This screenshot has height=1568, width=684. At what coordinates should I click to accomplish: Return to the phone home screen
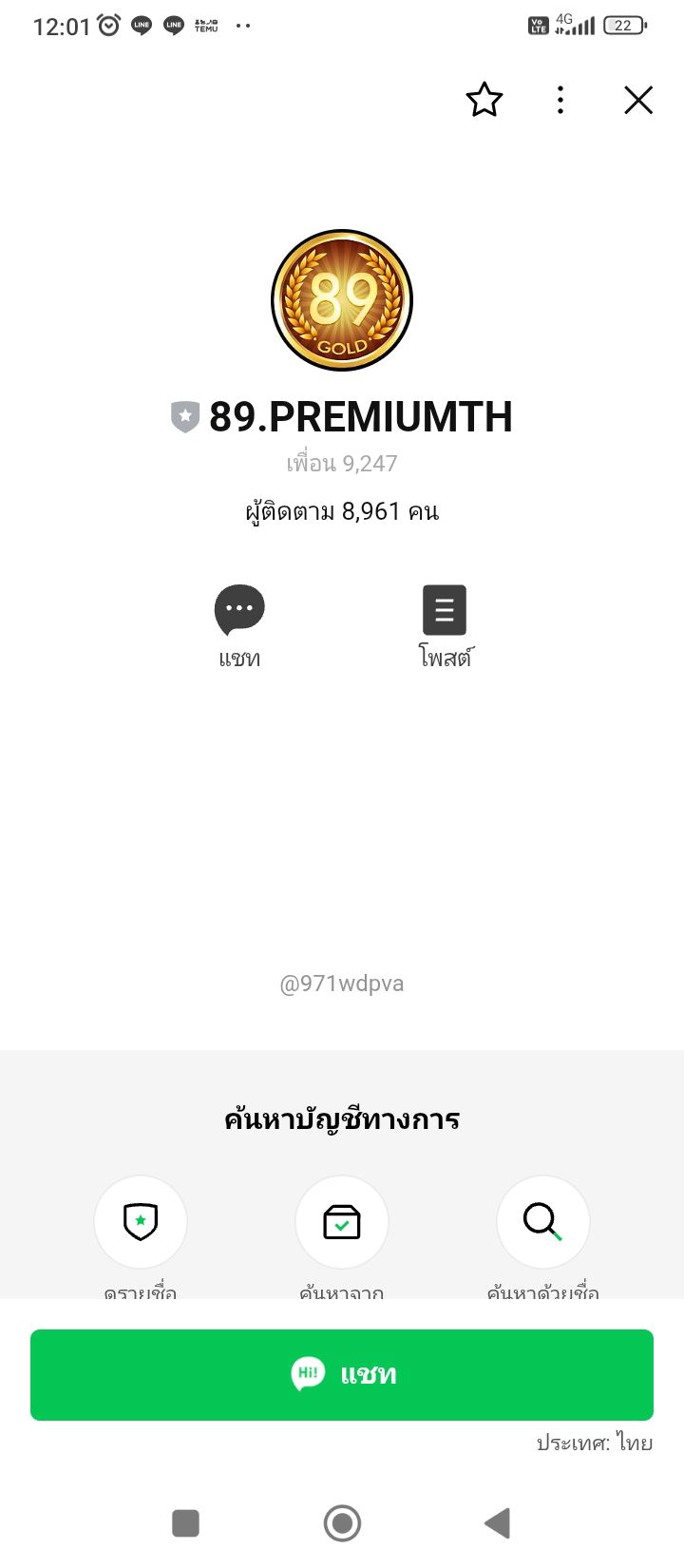pos(342,1522)
